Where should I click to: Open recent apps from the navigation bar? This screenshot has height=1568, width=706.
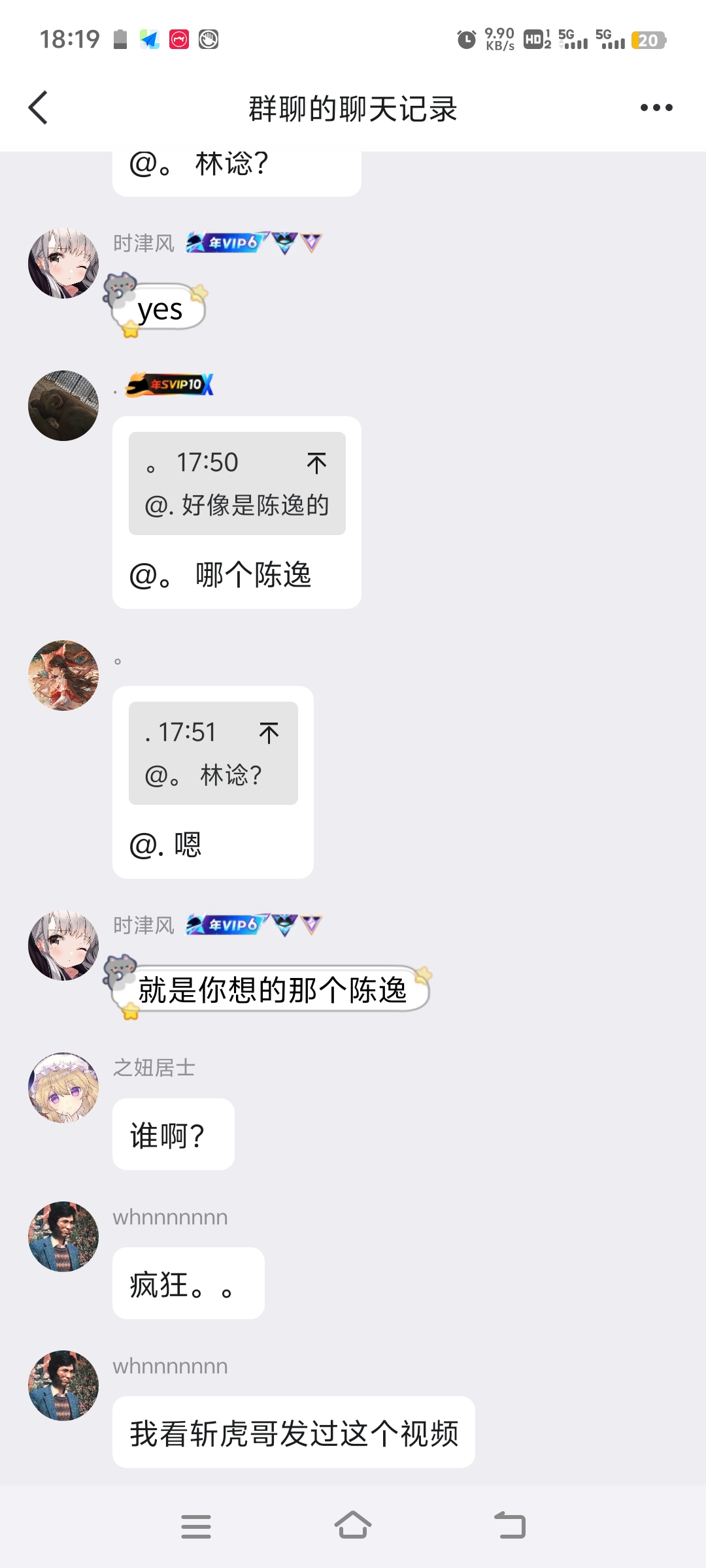(195, 1526)
